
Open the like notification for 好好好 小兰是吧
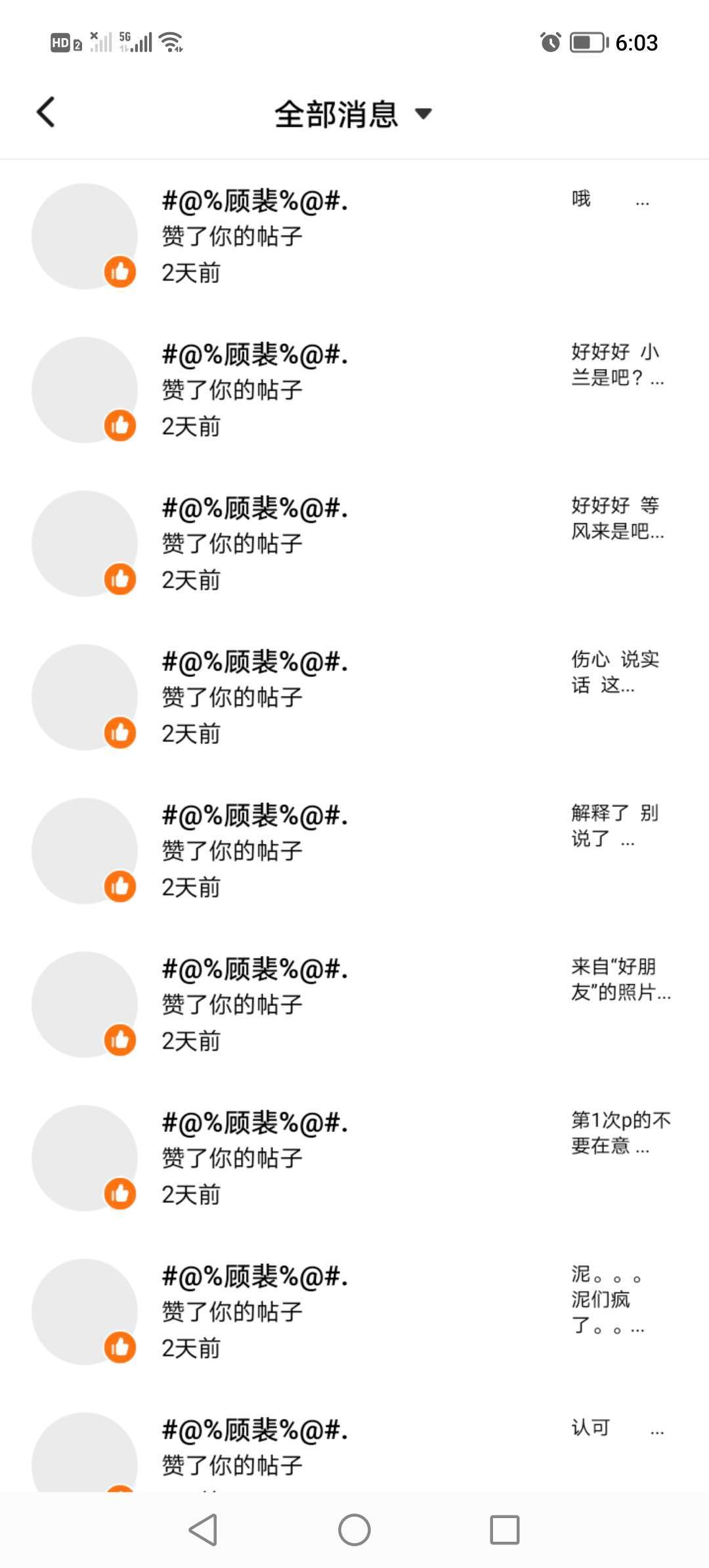pos(354,390)
